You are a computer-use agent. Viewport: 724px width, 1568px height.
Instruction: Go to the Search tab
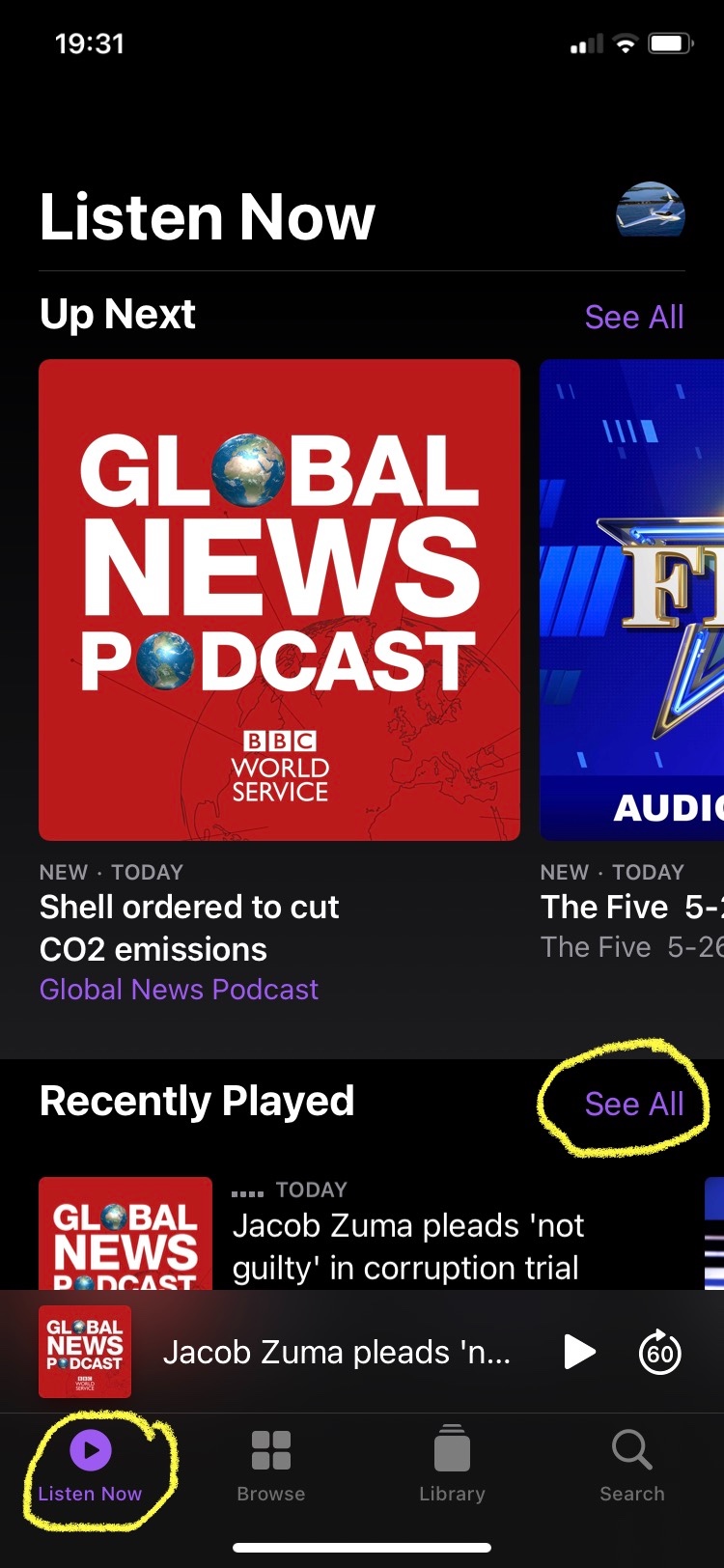[632, 1467]
